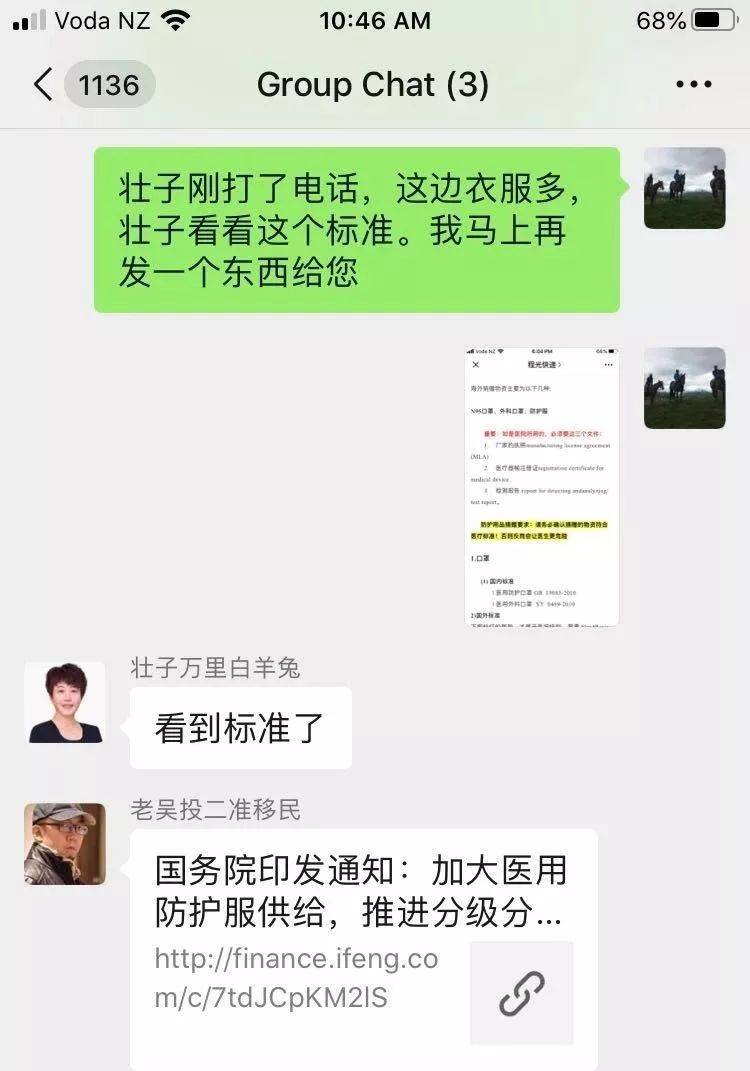Image resolution: width=750 pixels, height=1071 pixels.
Task: Open the shared document screenshot image
Action: point(542,486)
